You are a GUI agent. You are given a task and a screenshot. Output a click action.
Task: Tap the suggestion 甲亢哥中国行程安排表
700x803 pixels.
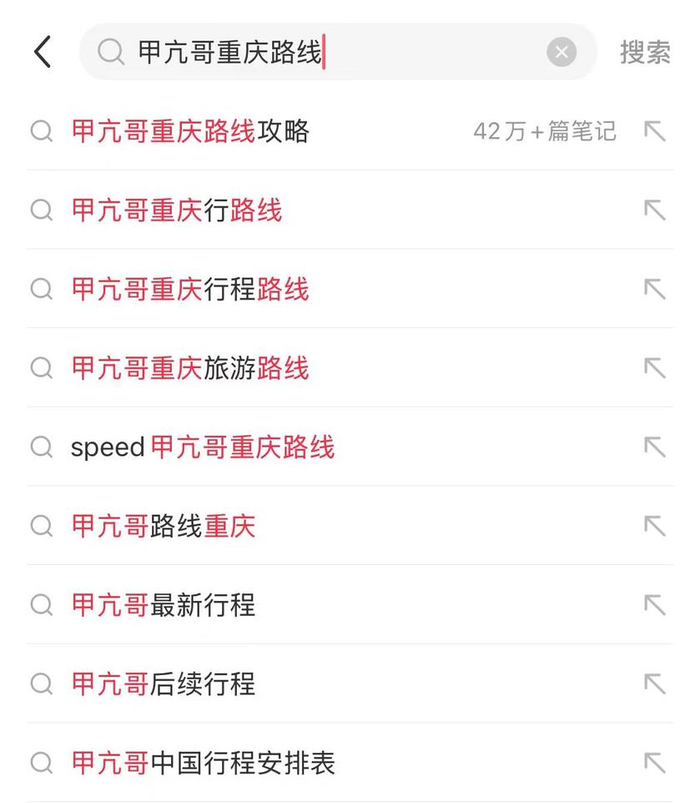point(203,763)
